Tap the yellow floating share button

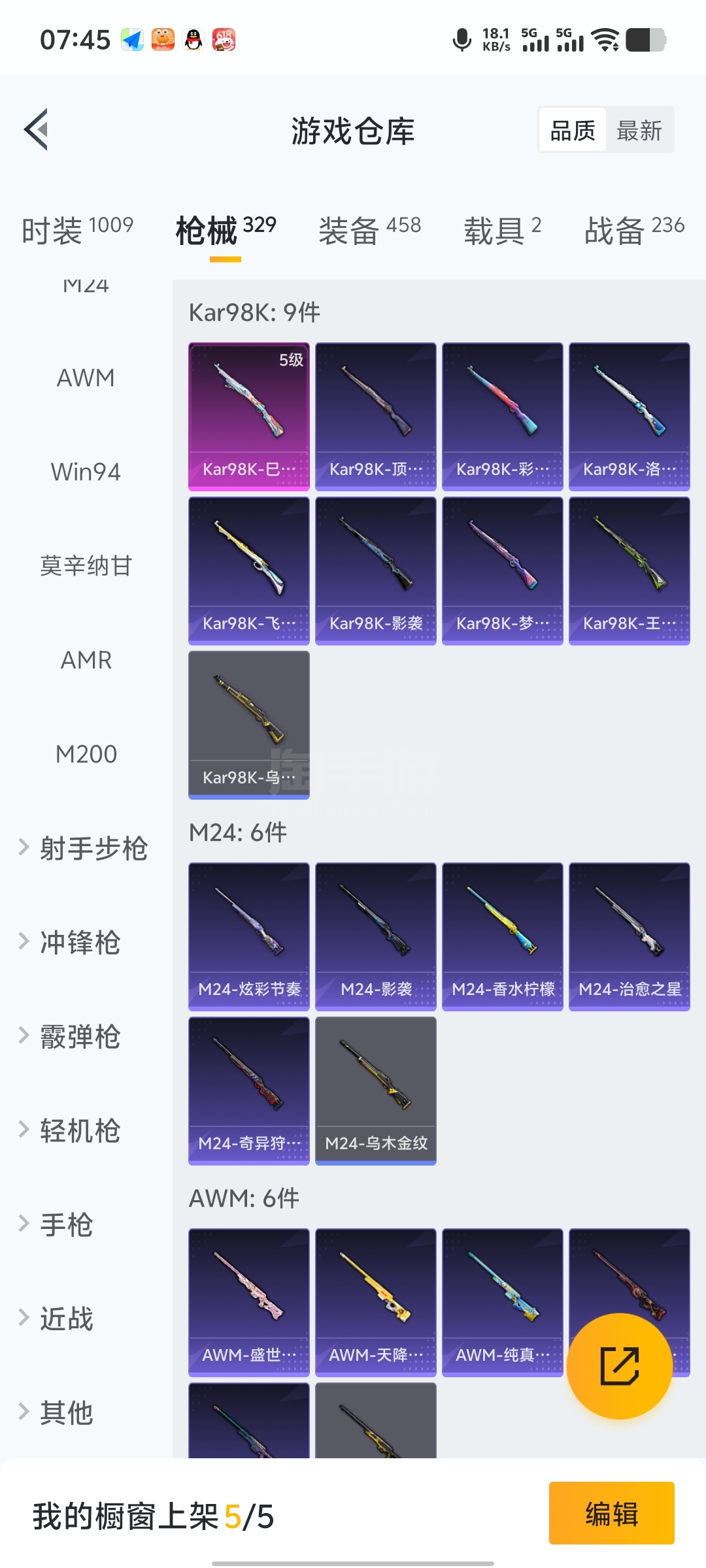[619, 1365]
